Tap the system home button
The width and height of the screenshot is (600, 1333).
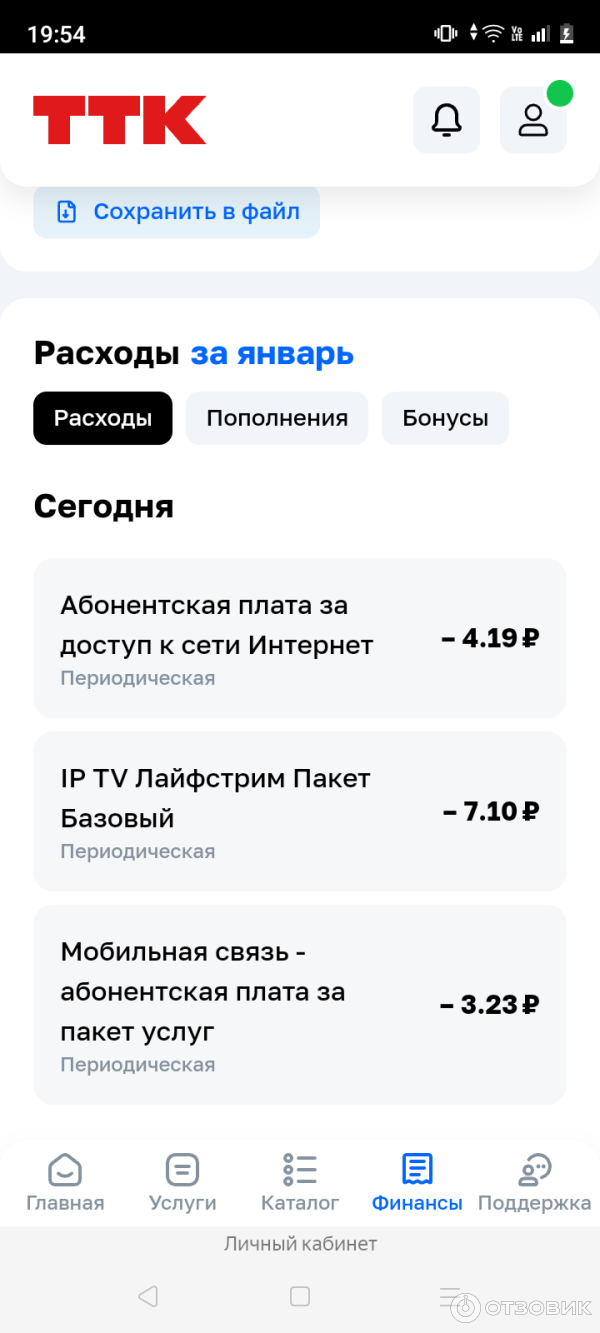300,1297
